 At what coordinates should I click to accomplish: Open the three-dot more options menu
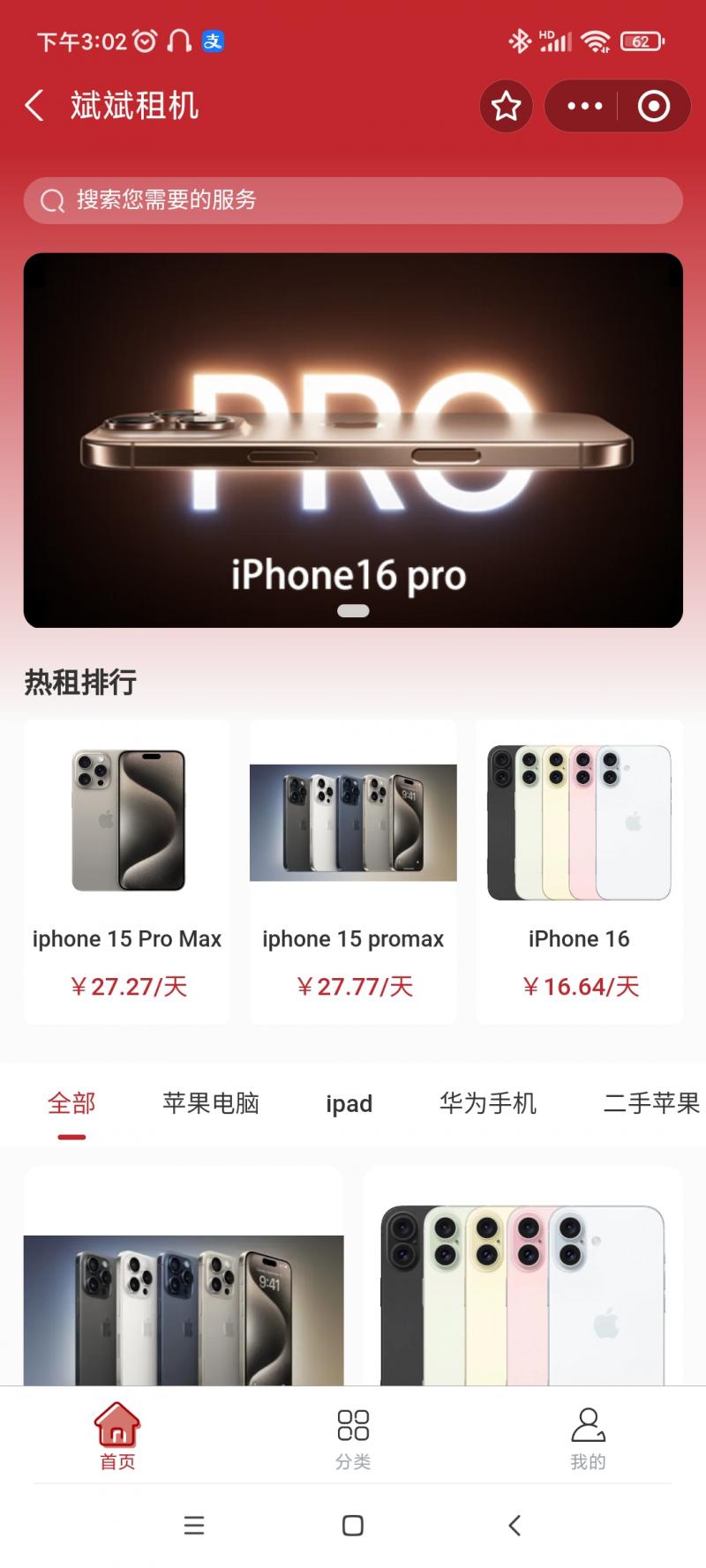point(584,107)
